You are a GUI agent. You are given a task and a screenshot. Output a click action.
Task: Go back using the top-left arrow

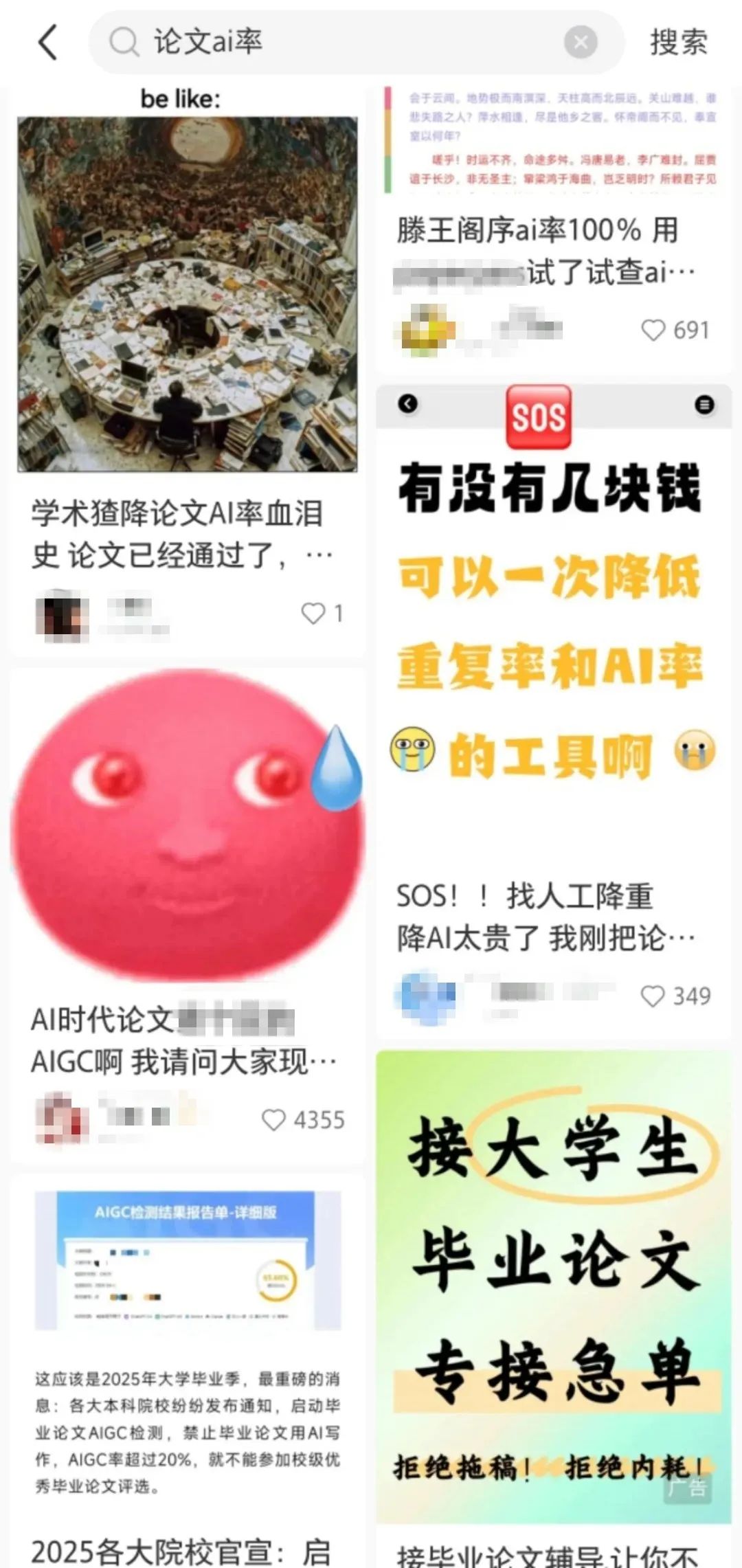click(47, 43)
